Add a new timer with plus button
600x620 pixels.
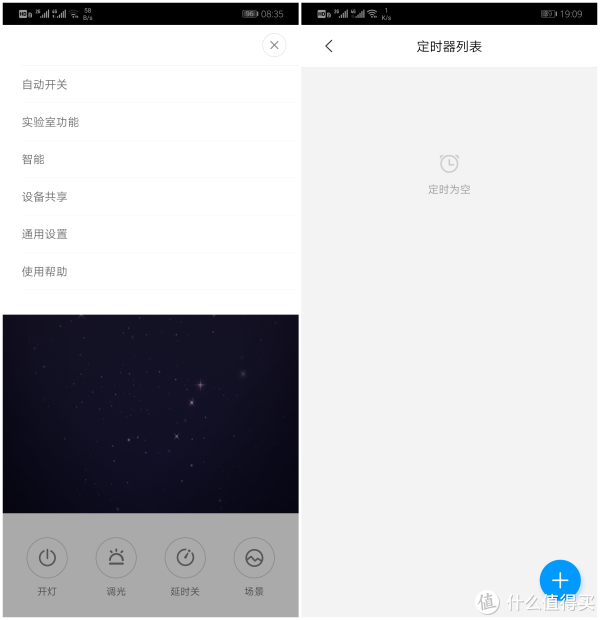click(x=560, y=580)
